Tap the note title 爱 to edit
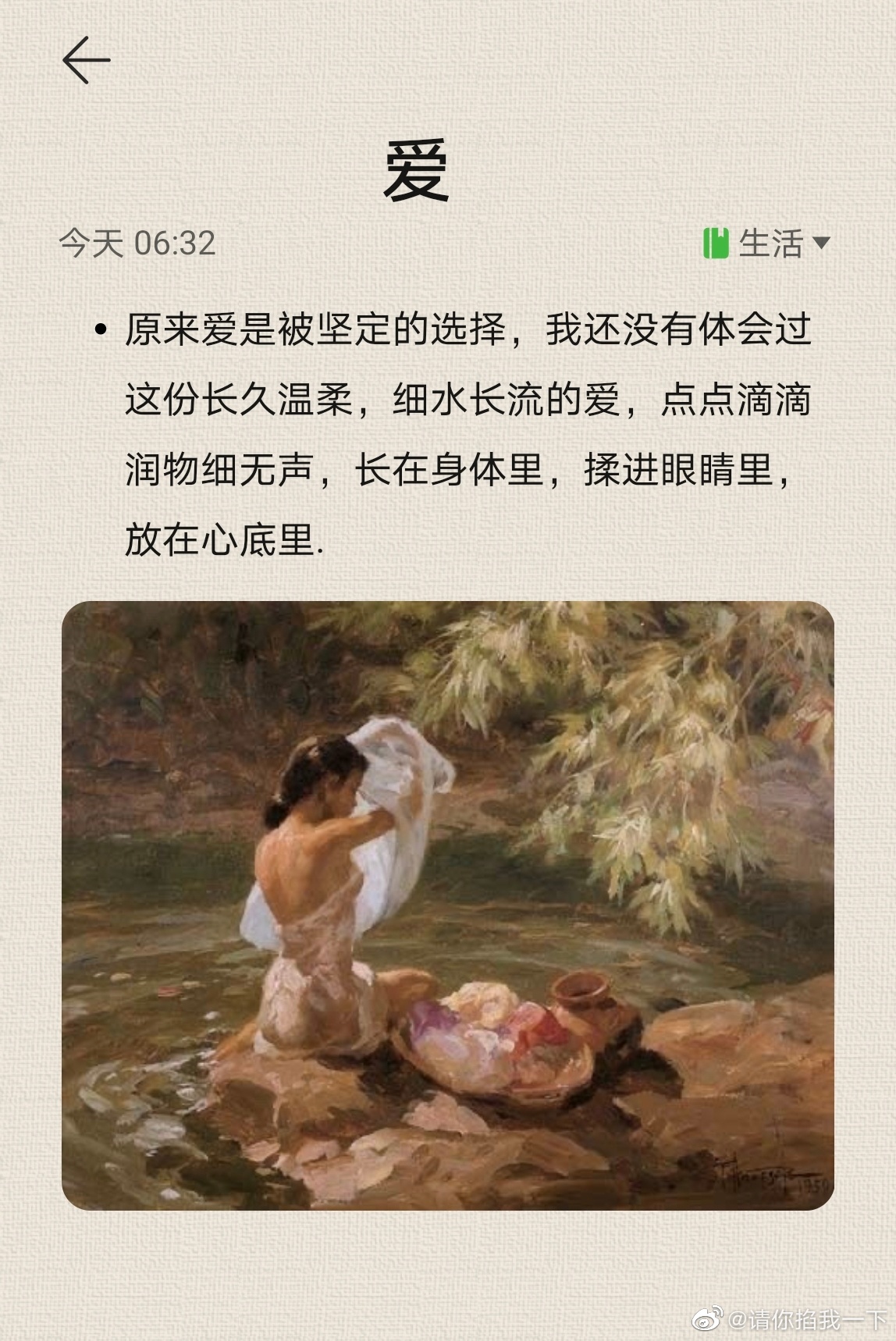The height and width of the screenshot is (1341, 896). click(417, 170)
